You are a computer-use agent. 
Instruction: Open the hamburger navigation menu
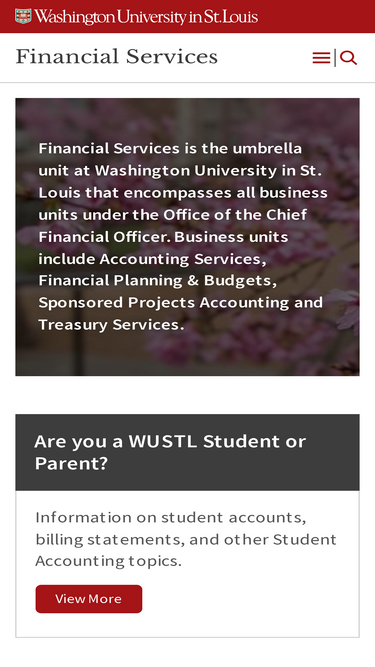click(321, 58)
